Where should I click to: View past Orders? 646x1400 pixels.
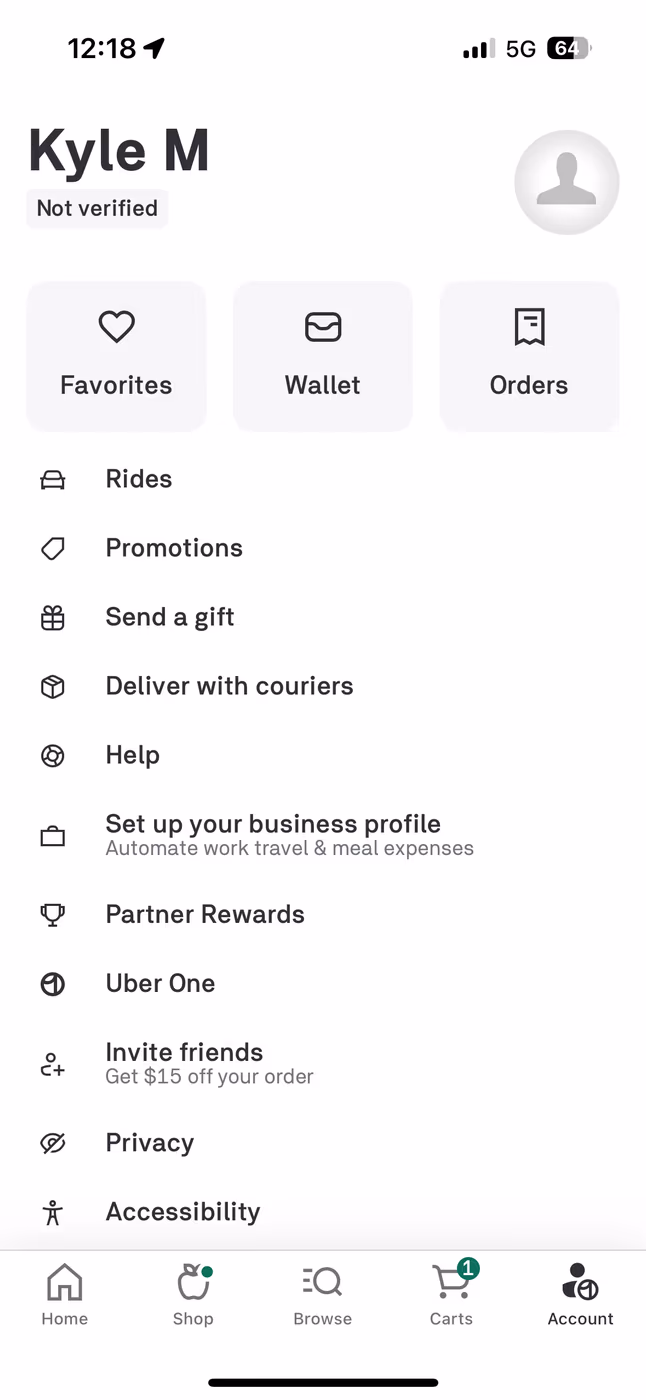pos(529,356)
